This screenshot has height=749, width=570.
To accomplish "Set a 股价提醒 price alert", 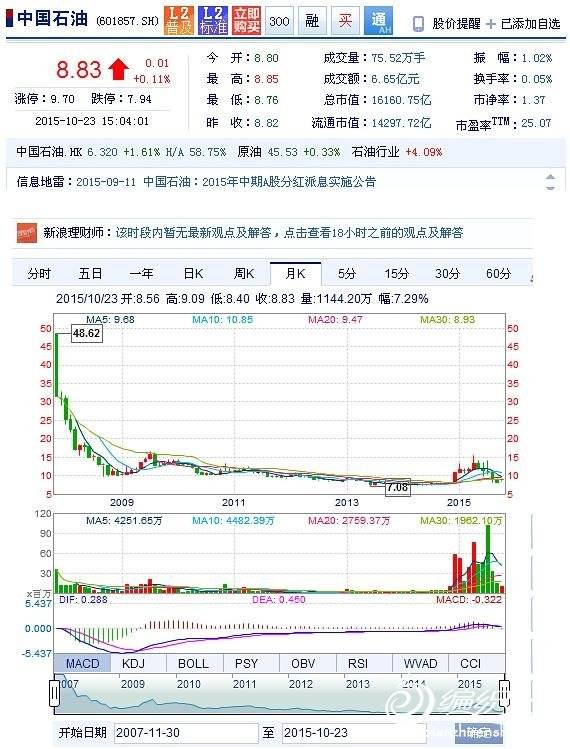I will [447, 23].
